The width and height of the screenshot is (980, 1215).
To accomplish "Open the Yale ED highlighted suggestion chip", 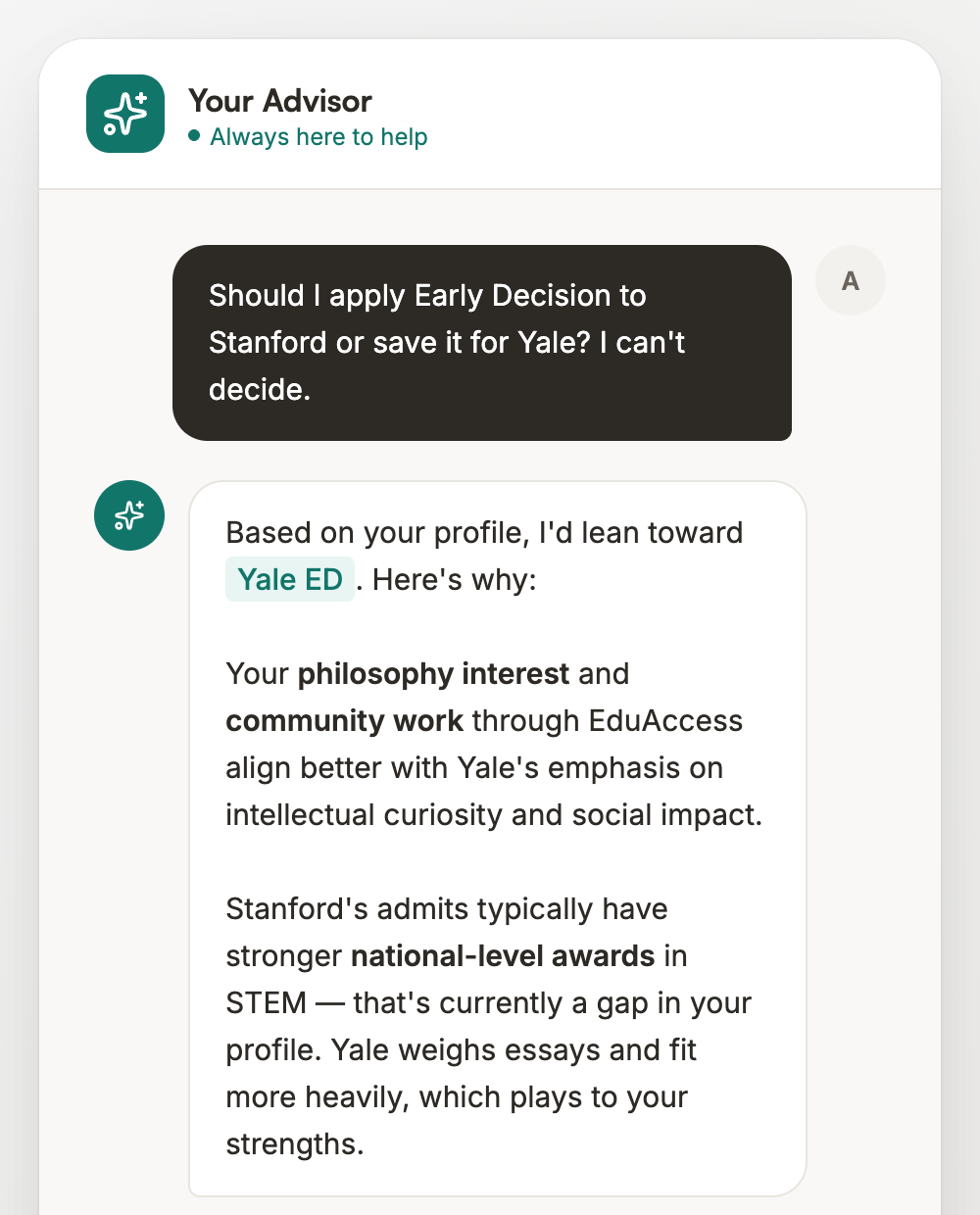I will 290,579.
